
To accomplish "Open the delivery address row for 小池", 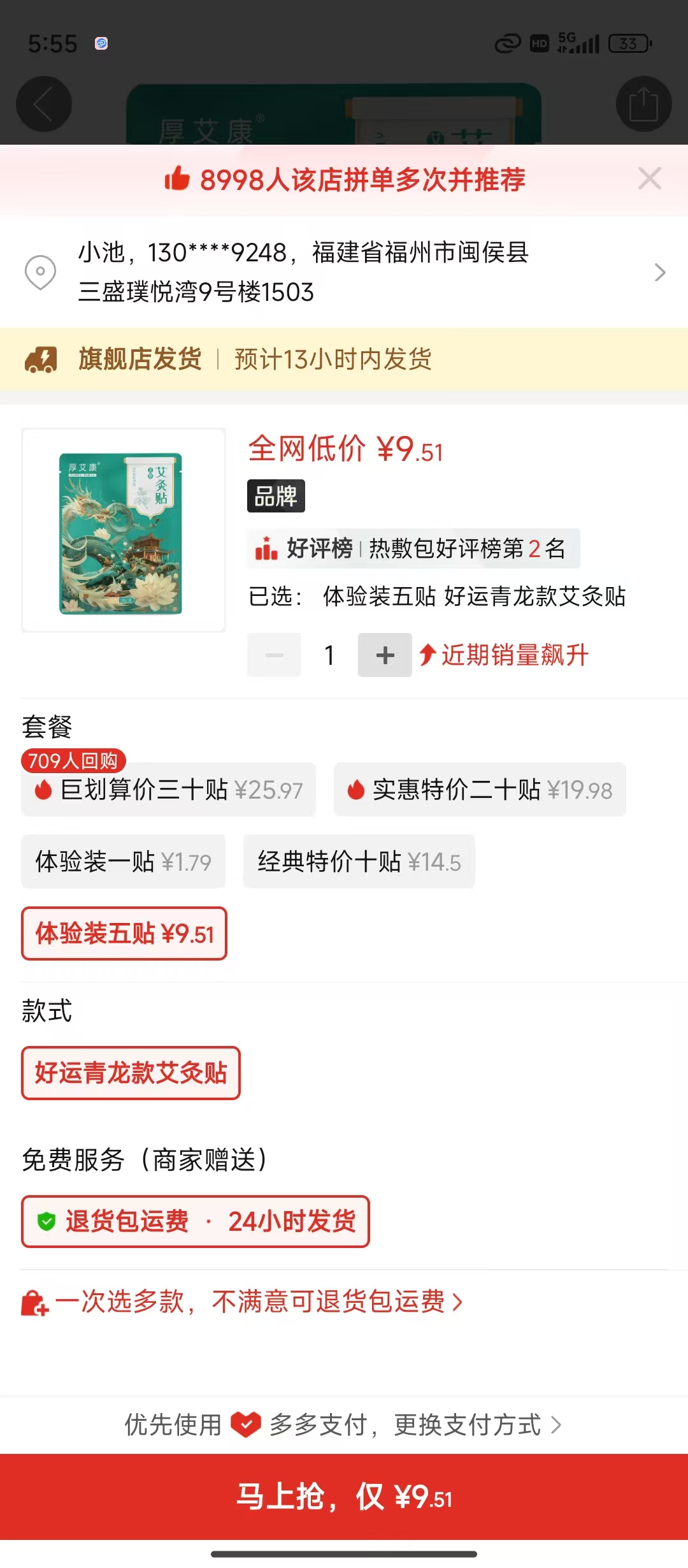I will (344, 272).
